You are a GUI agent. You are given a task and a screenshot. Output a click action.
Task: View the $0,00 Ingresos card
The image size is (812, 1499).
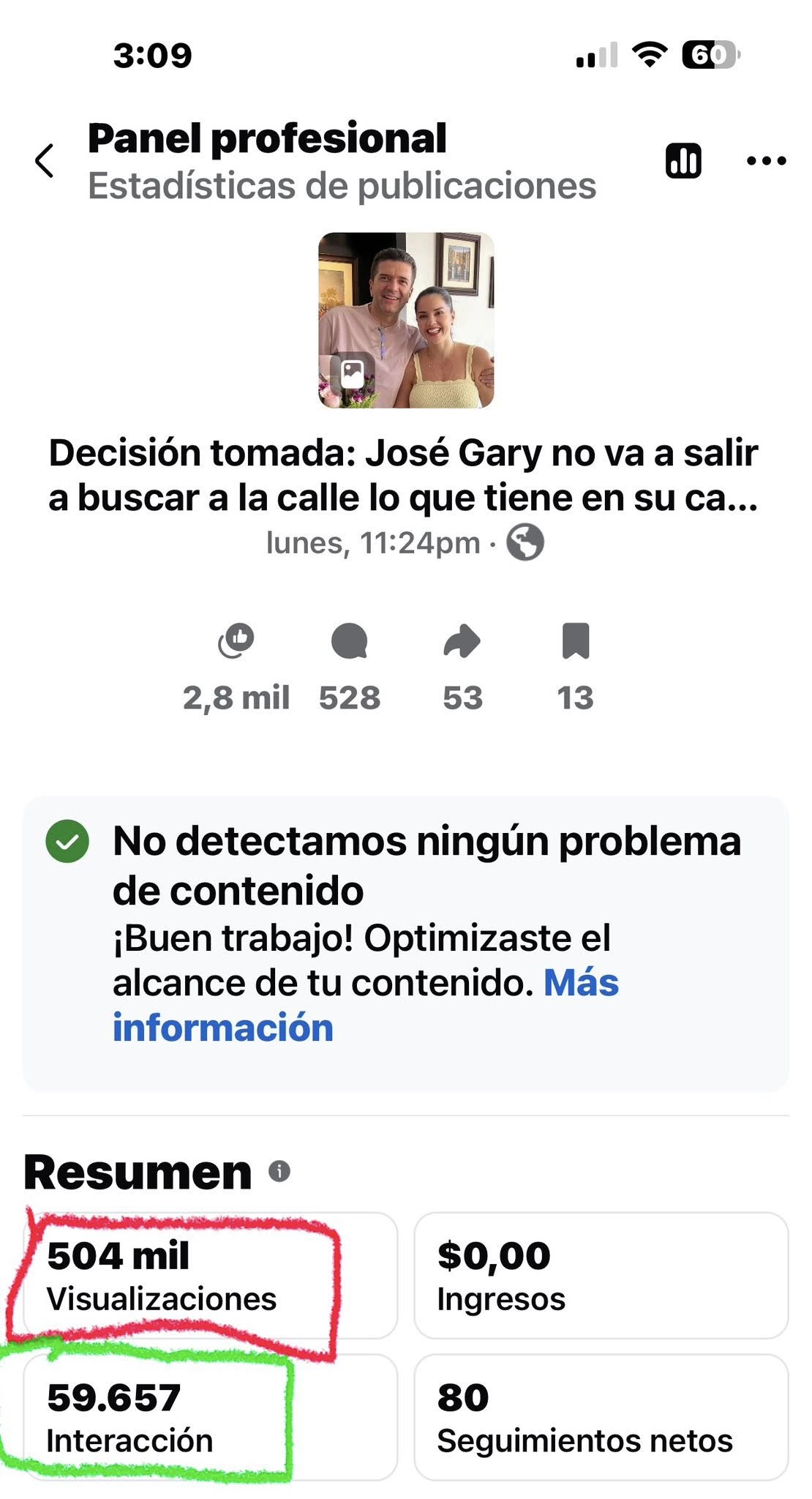[x=601, y=1276]
